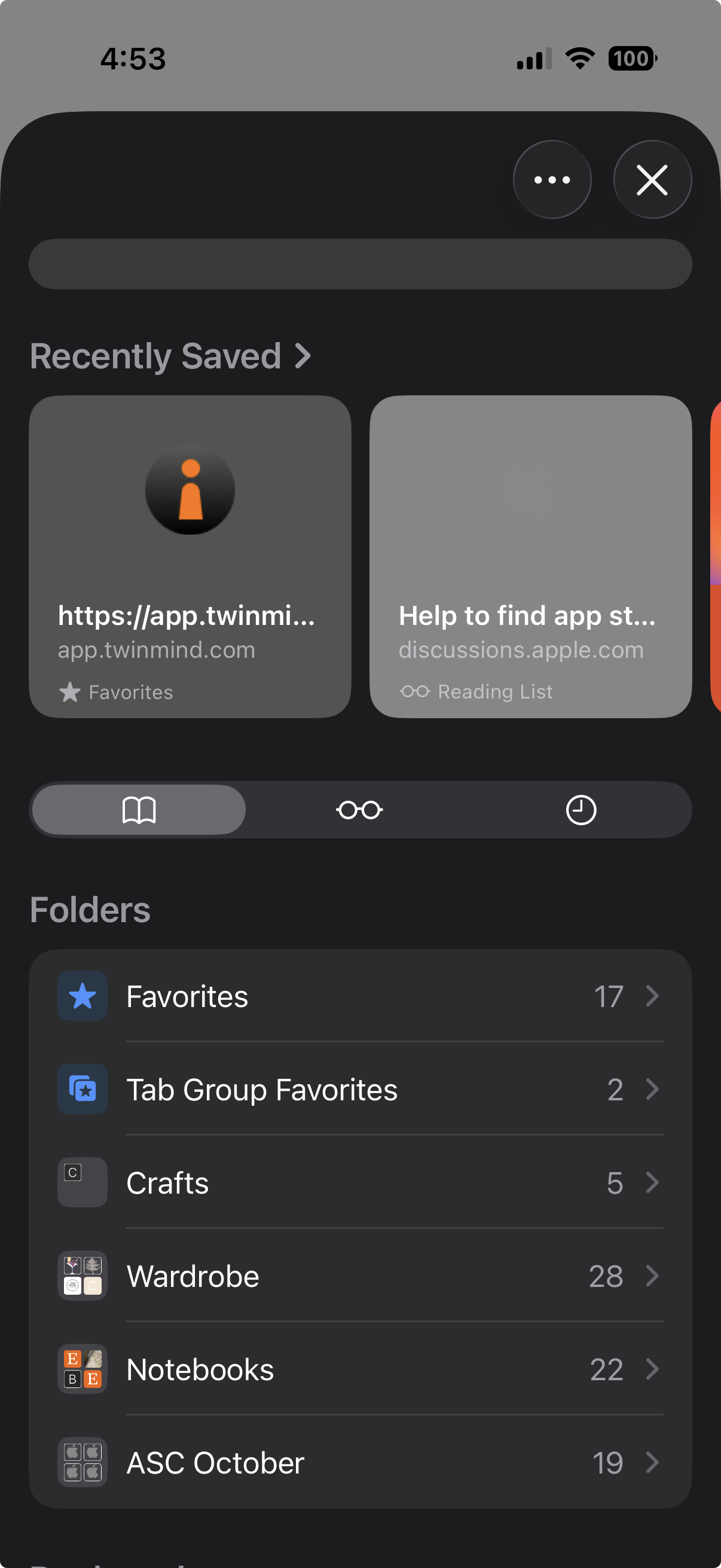
Task: Switch to the History clock tab
Action: tap(581, 810)
